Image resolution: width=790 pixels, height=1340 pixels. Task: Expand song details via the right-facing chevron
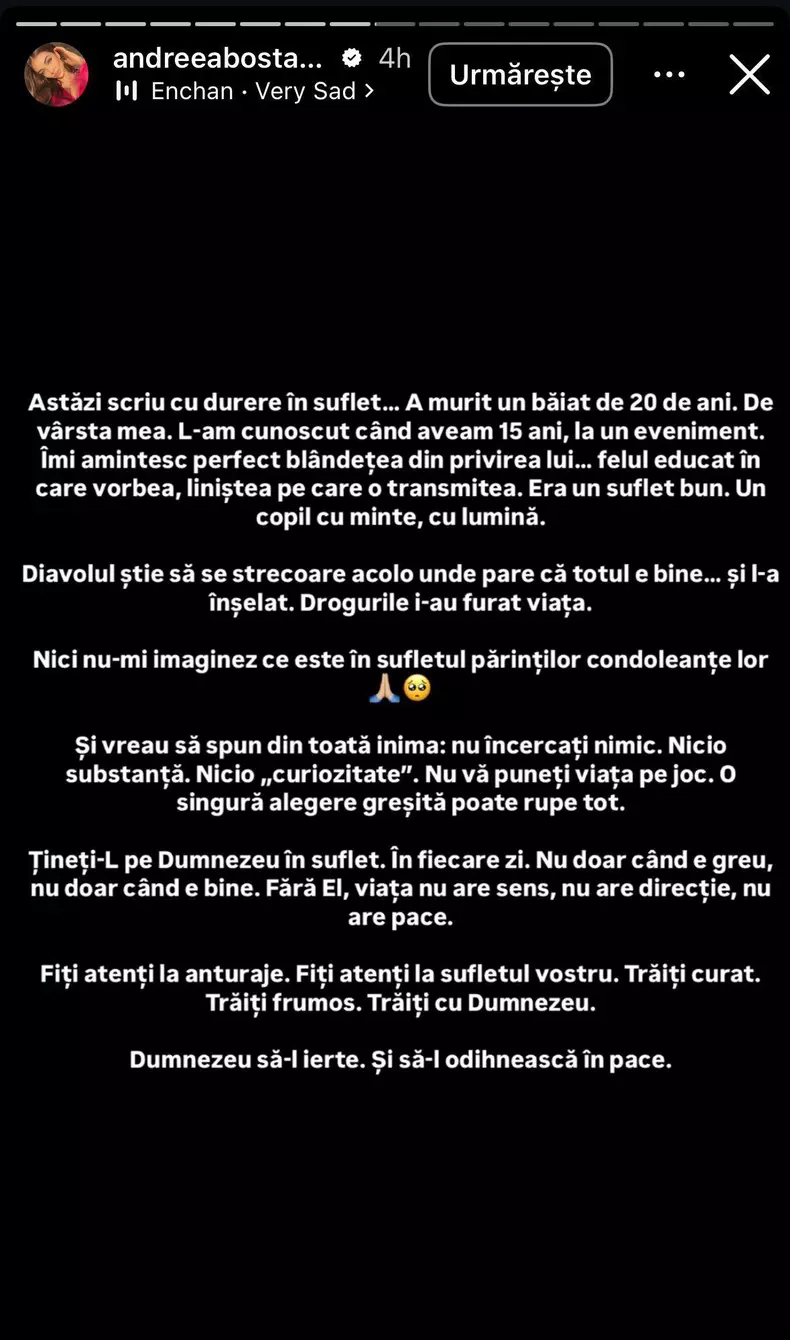click(368, 91)
